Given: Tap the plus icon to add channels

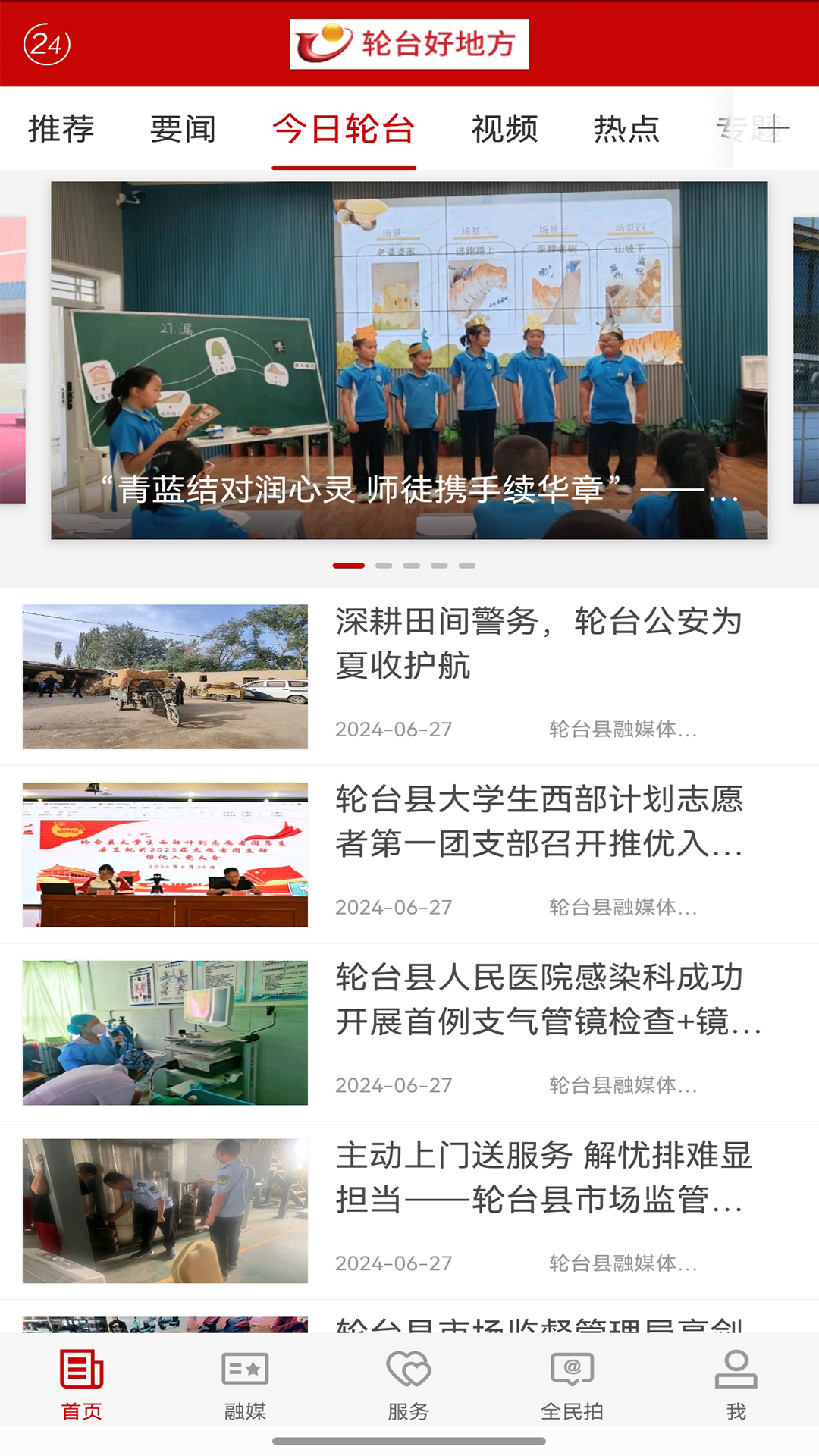Looking at the screenshot, I should click(x=772, y=129).
